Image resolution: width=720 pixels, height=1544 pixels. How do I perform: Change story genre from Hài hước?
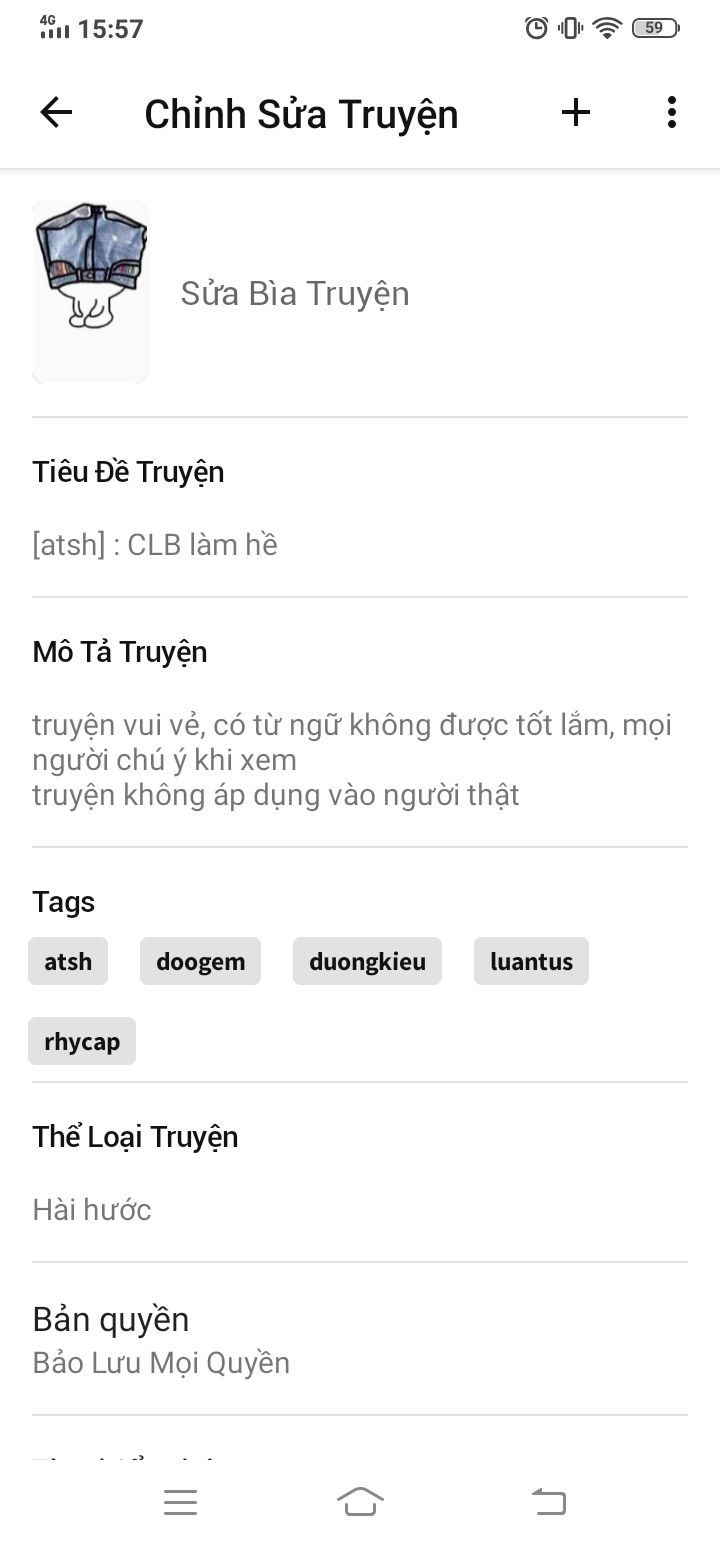click(92, 1210)
